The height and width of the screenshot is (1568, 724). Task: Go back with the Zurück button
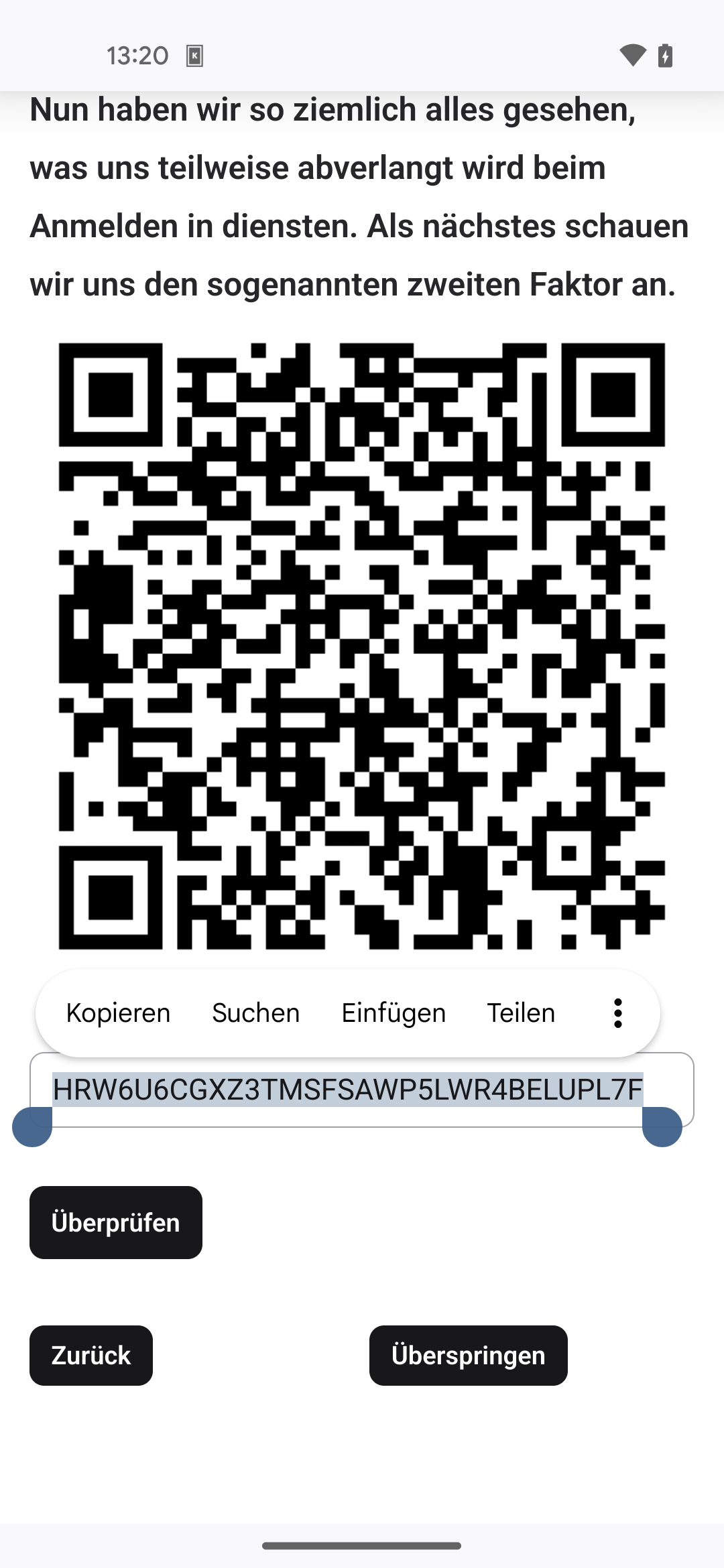[91, 1356]
